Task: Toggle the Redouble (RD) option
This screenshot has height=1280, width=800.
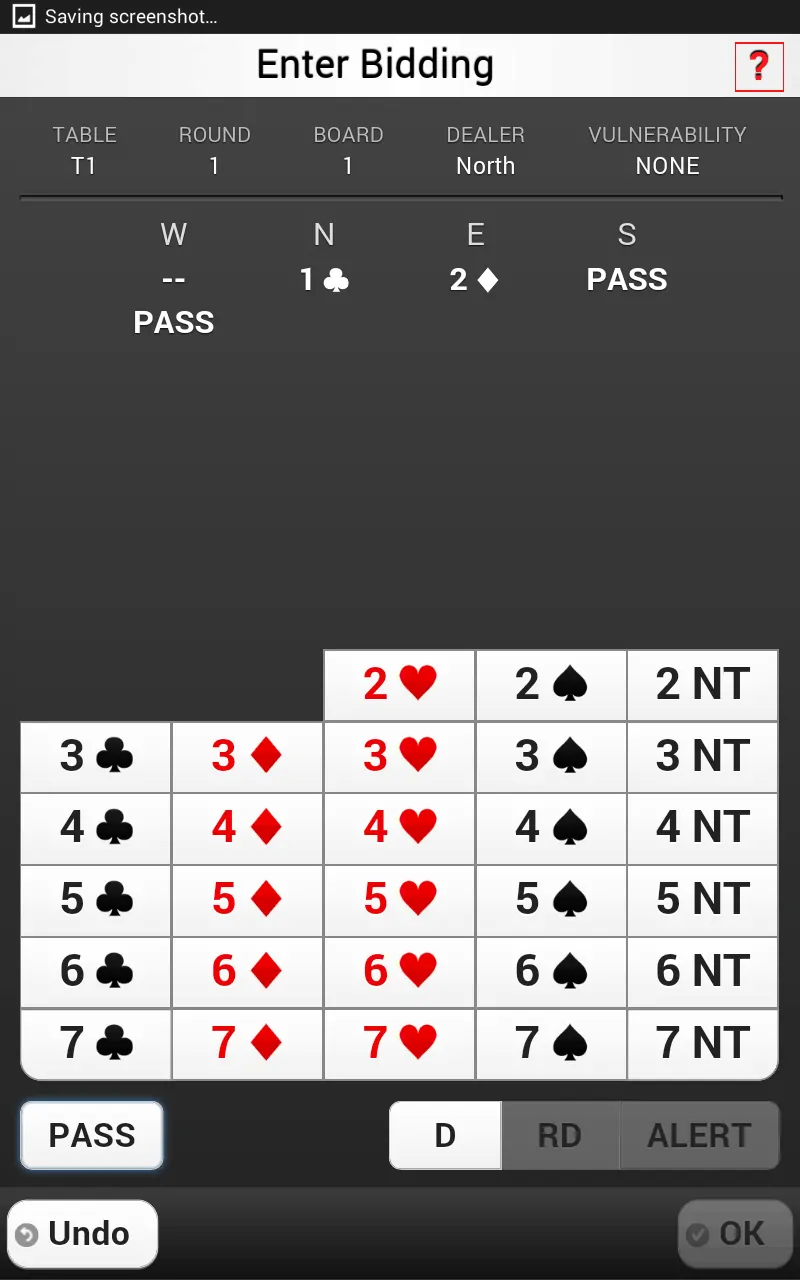Action: (x=560, y=1135)
